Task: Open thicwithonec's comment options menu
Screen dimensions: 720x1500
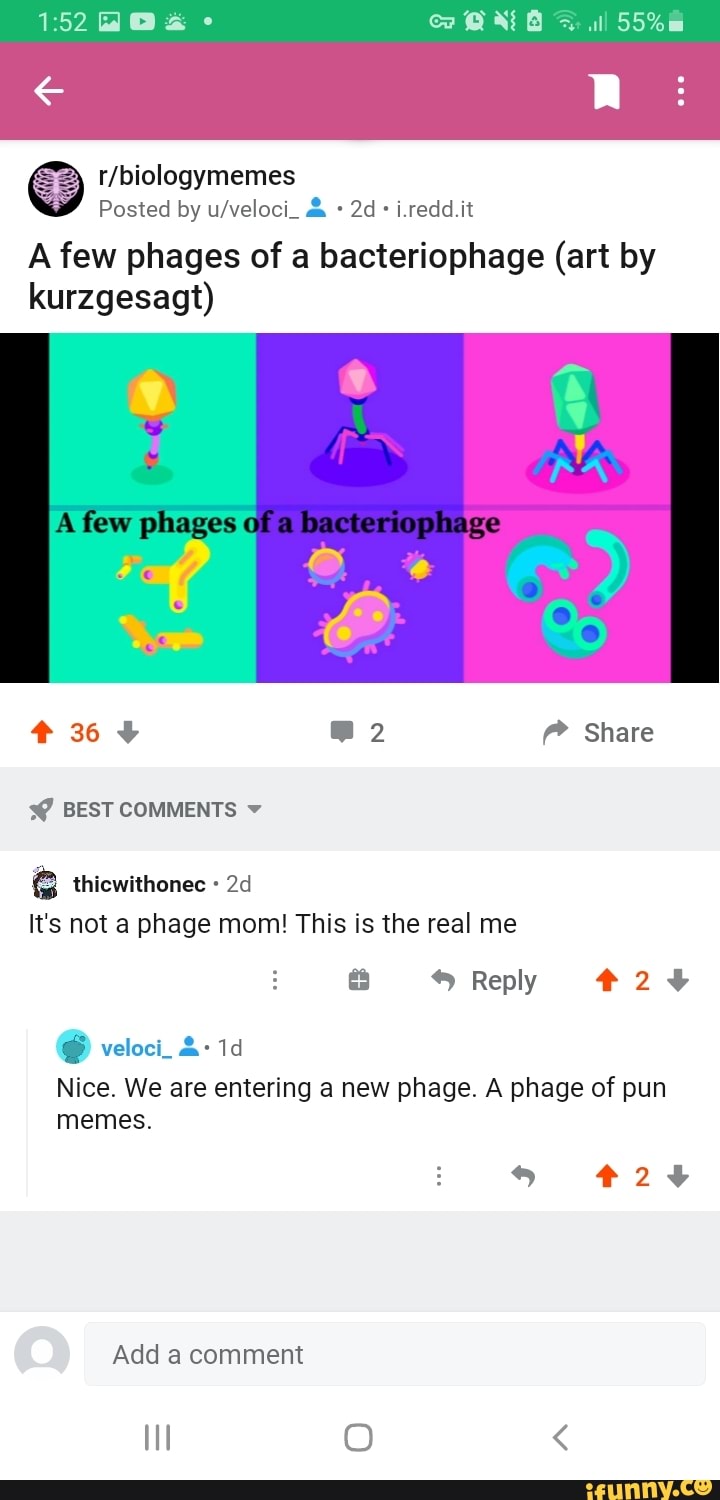Action: 275,980
